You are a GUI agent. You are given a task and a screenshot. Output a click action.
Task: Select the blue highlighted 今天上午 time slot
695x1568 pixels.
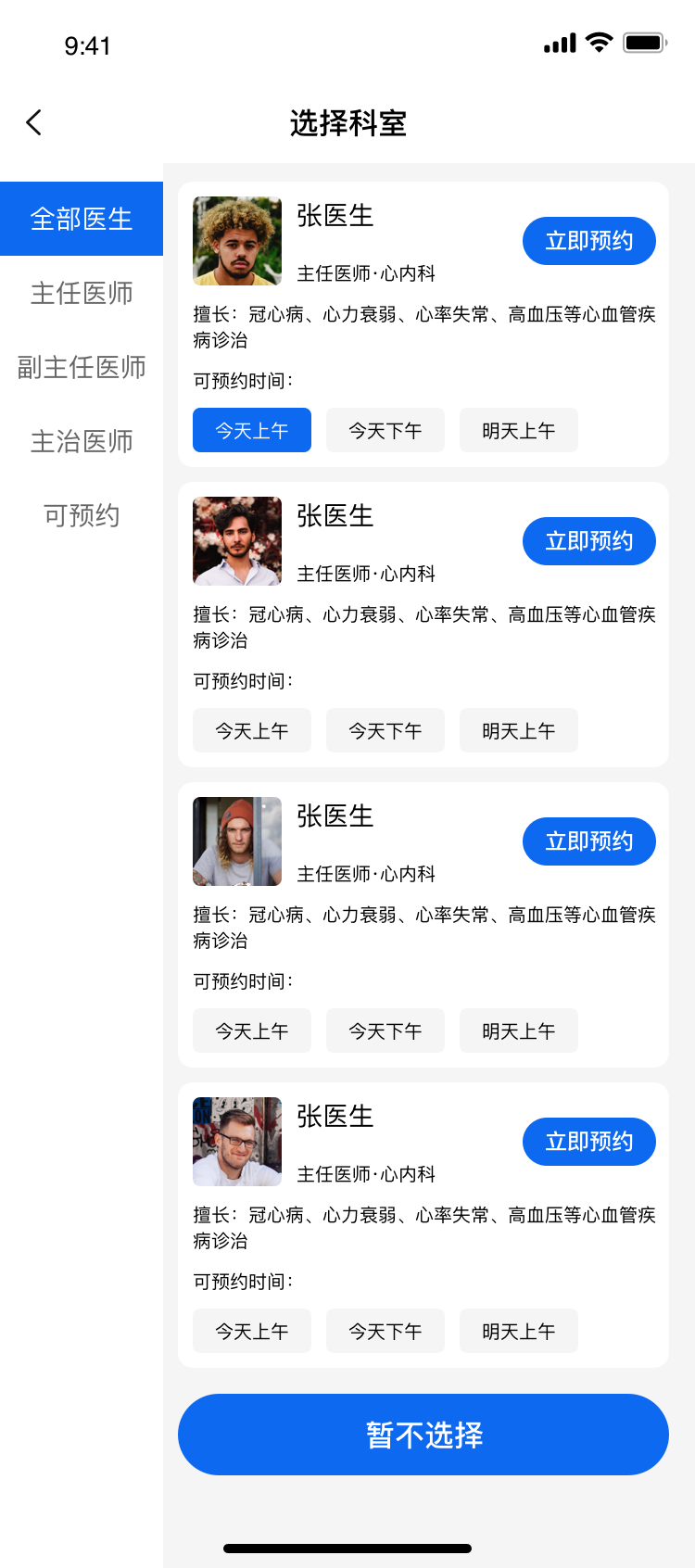pos(252,430)
